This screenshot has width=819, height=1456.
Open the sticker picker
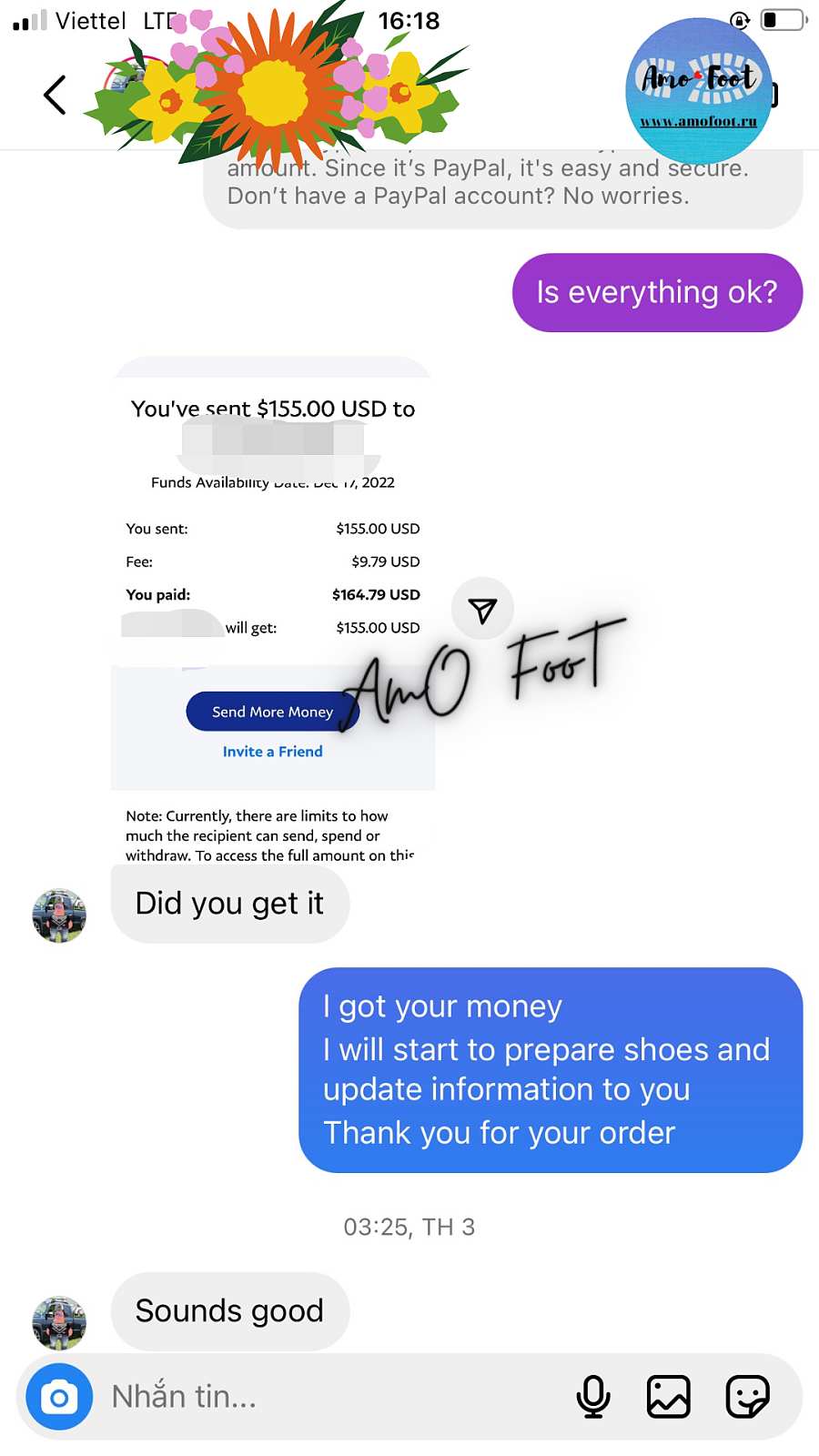748,1397
